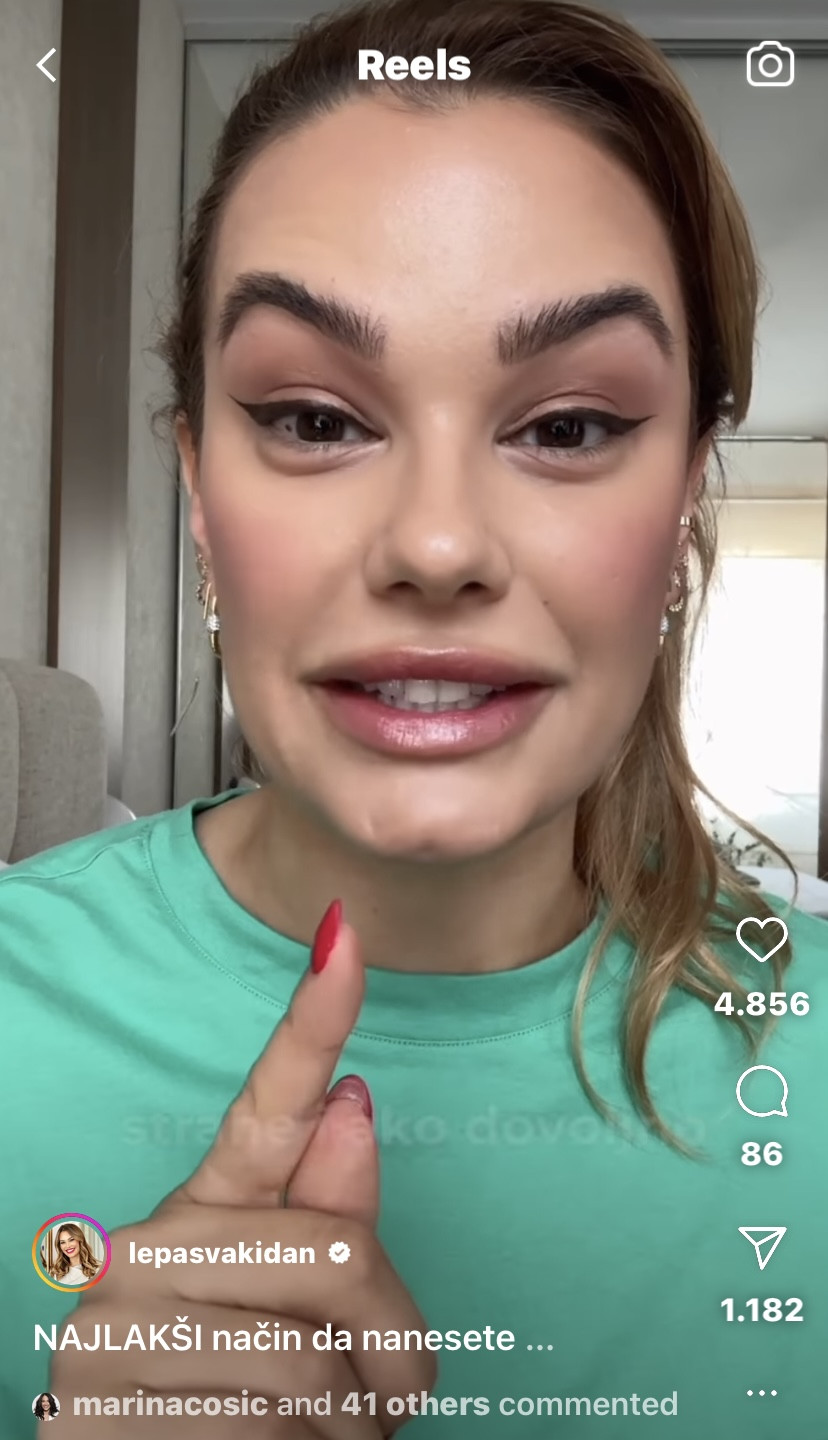Go back from the Reels screen
This screenshot has height=1440, width=828.
(x=46, y=66)
